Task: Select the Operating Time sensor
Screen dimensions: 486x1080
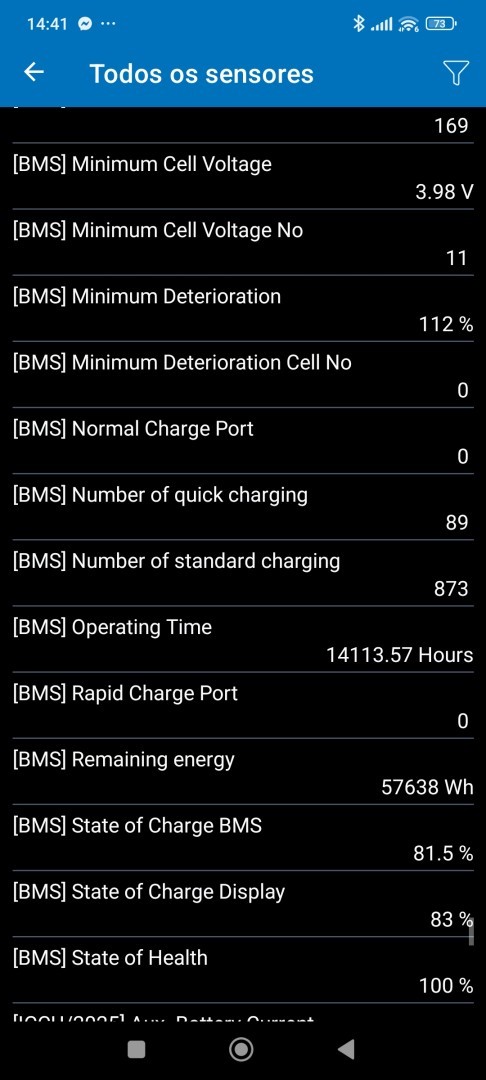Action: point(243,639)
